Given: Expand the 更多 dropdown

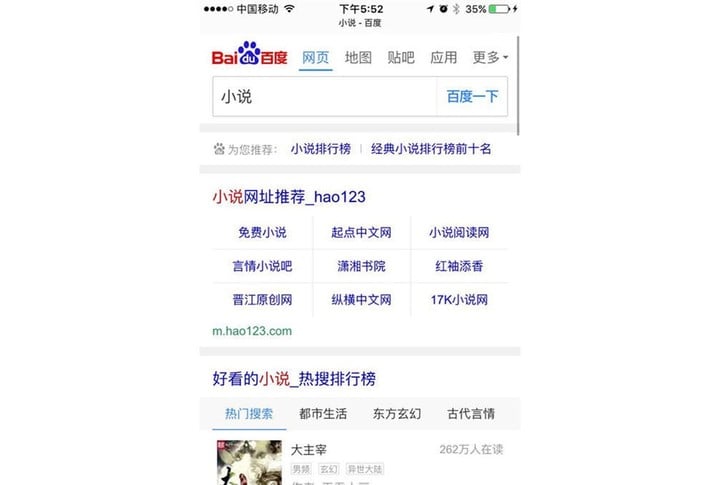Looking at the screenshot, I should [490, 57].
